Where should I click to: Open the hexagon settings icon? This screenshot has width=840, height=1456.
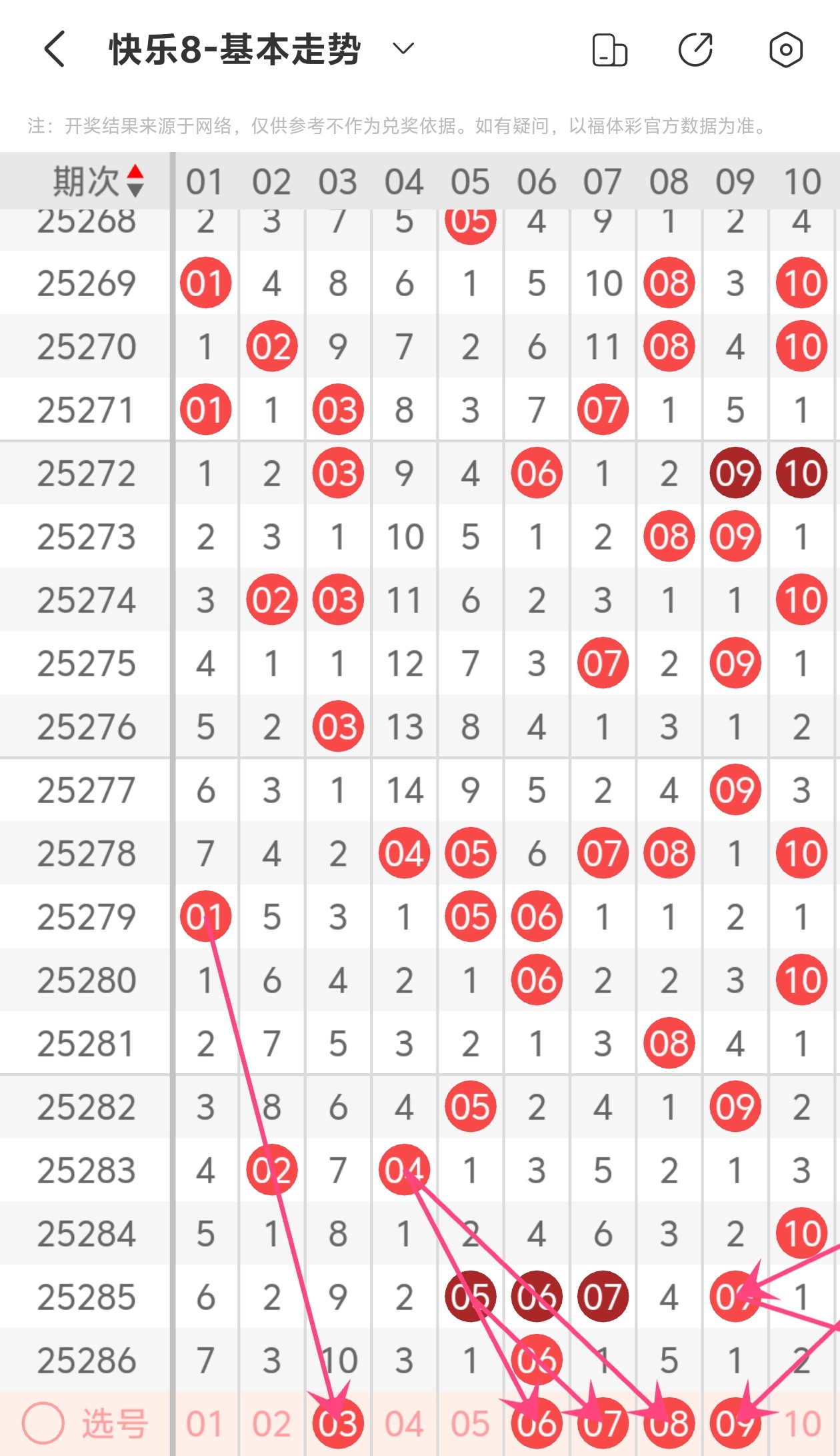(x=785, y=50)
